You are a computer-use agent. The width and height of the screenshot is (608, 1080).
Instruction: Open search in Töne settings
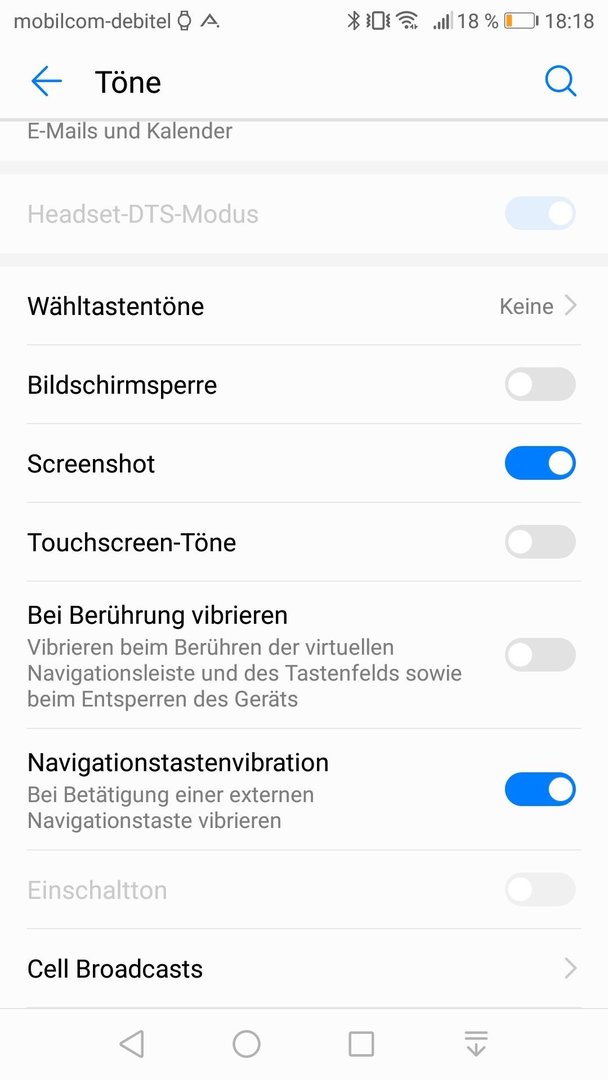click(560, 82)
